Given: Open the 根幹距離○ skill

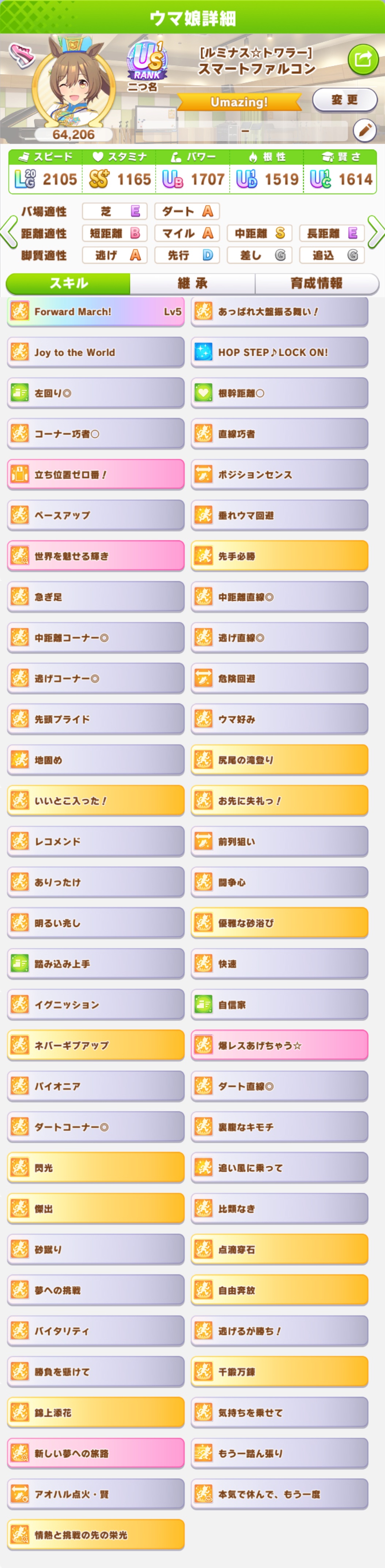Looking at the screenshot, I should 279,393.
